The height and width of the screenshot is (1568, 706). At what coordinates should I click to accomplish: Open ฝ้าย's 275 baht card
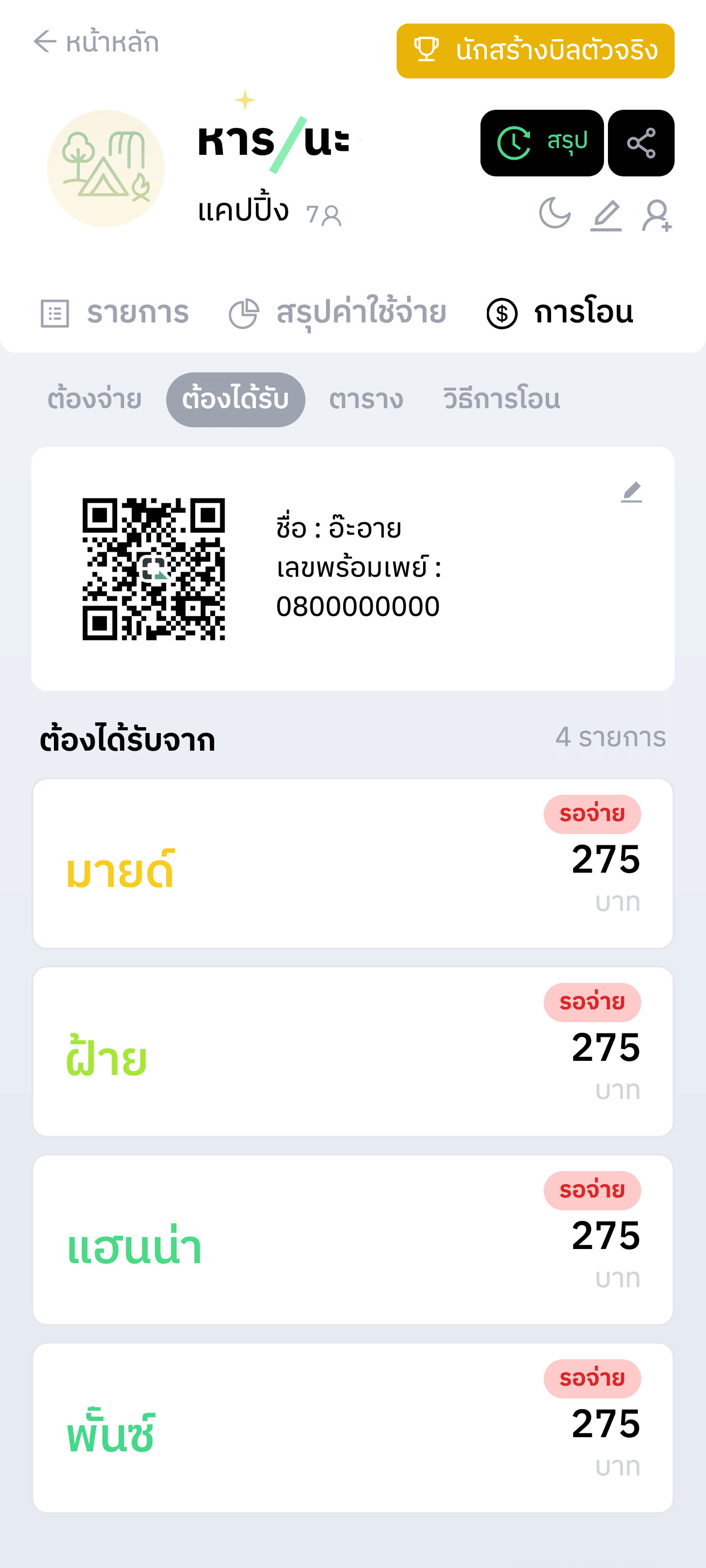click(353, 1051)
